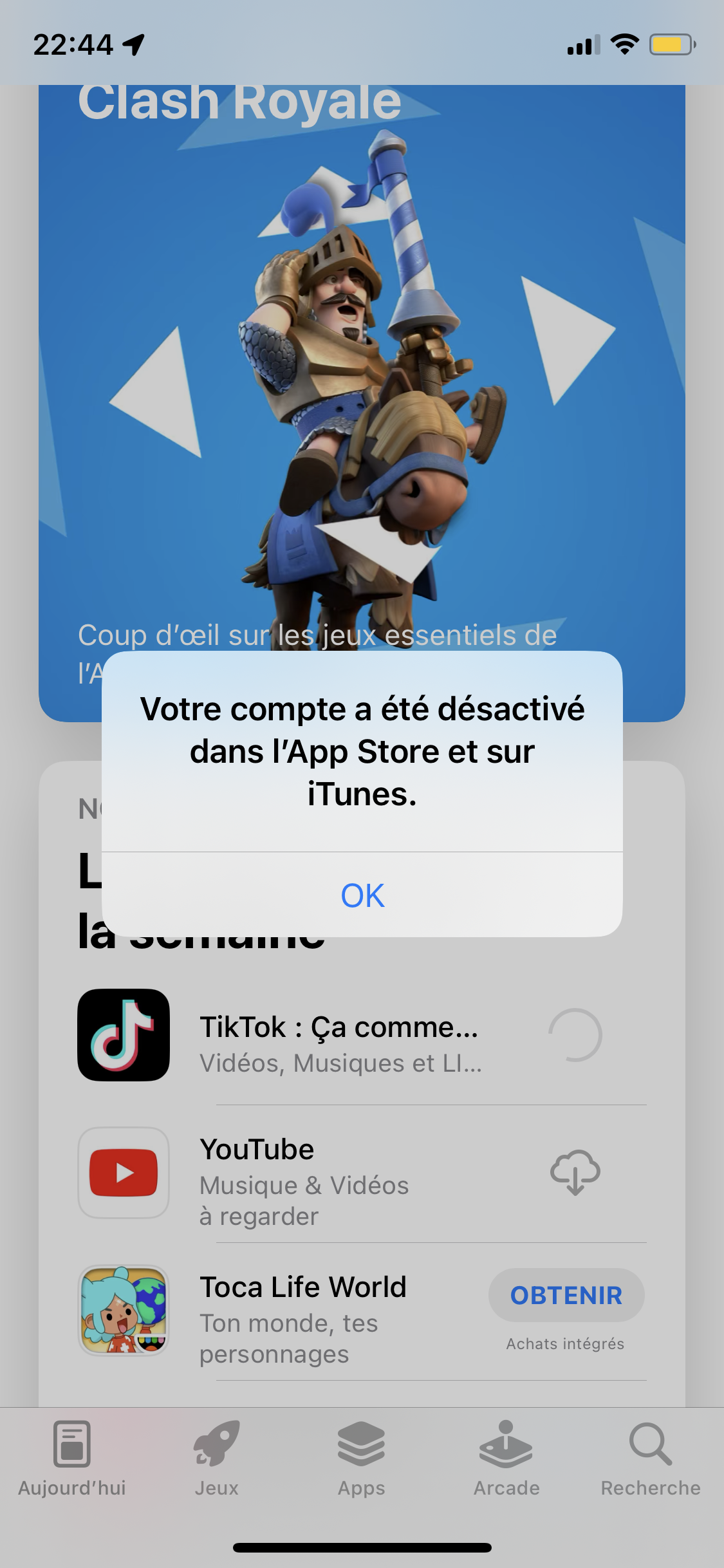Open the TikTok app listing
The height and width of the screenshot is (1568, 724).
(340, 1035)
